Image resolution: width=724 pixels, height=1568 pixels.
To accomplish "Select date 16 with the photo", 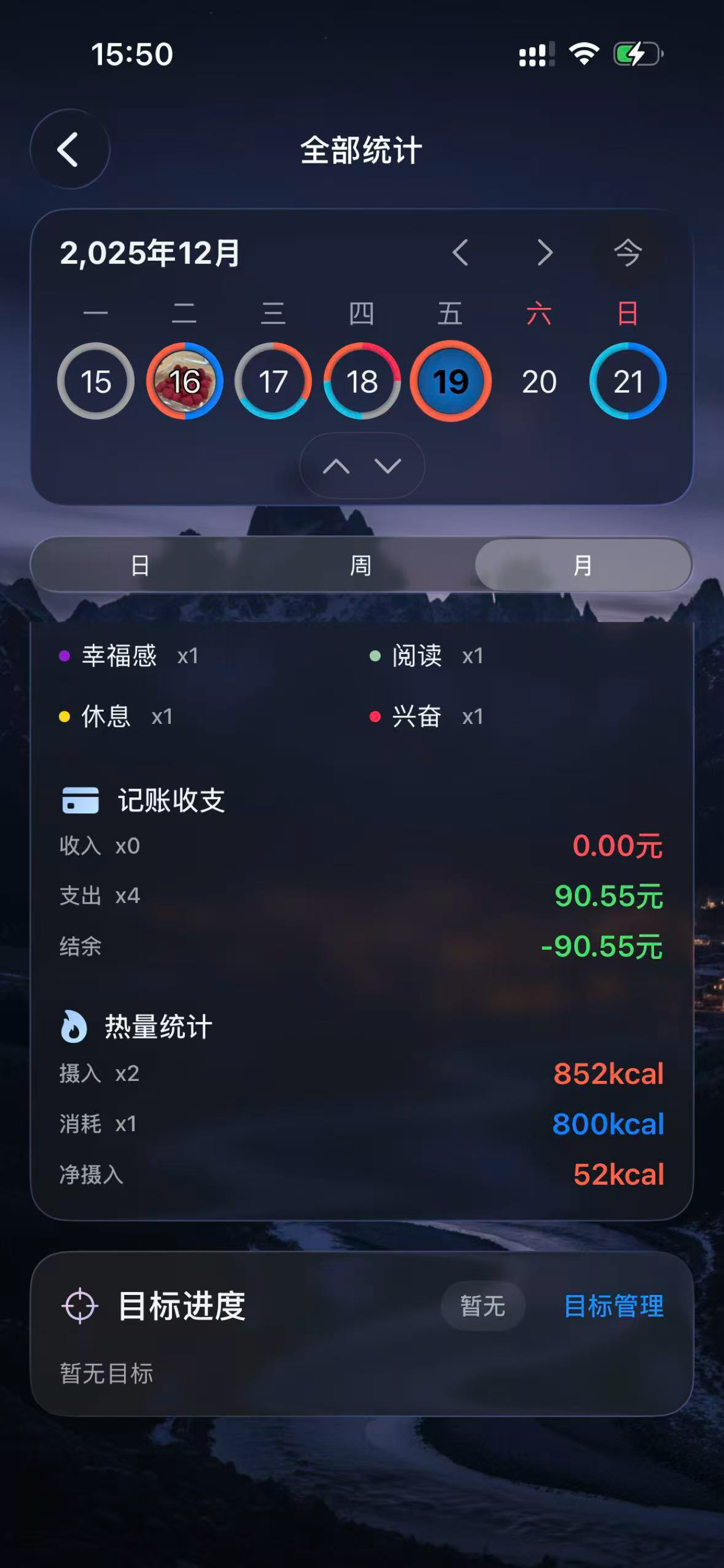I will tap(184, 381).
